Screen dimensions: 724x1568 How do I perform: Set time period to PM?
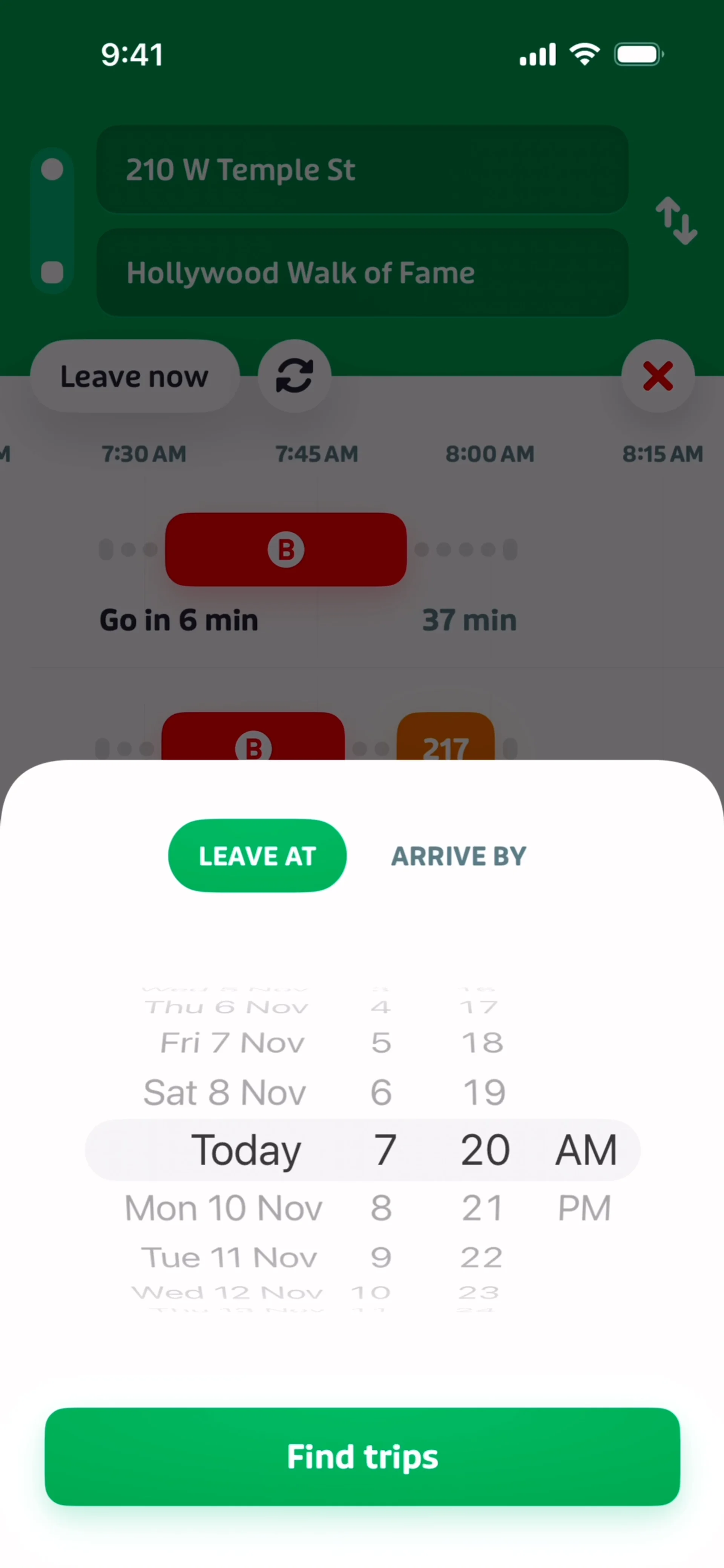(x=584, y=1208)
